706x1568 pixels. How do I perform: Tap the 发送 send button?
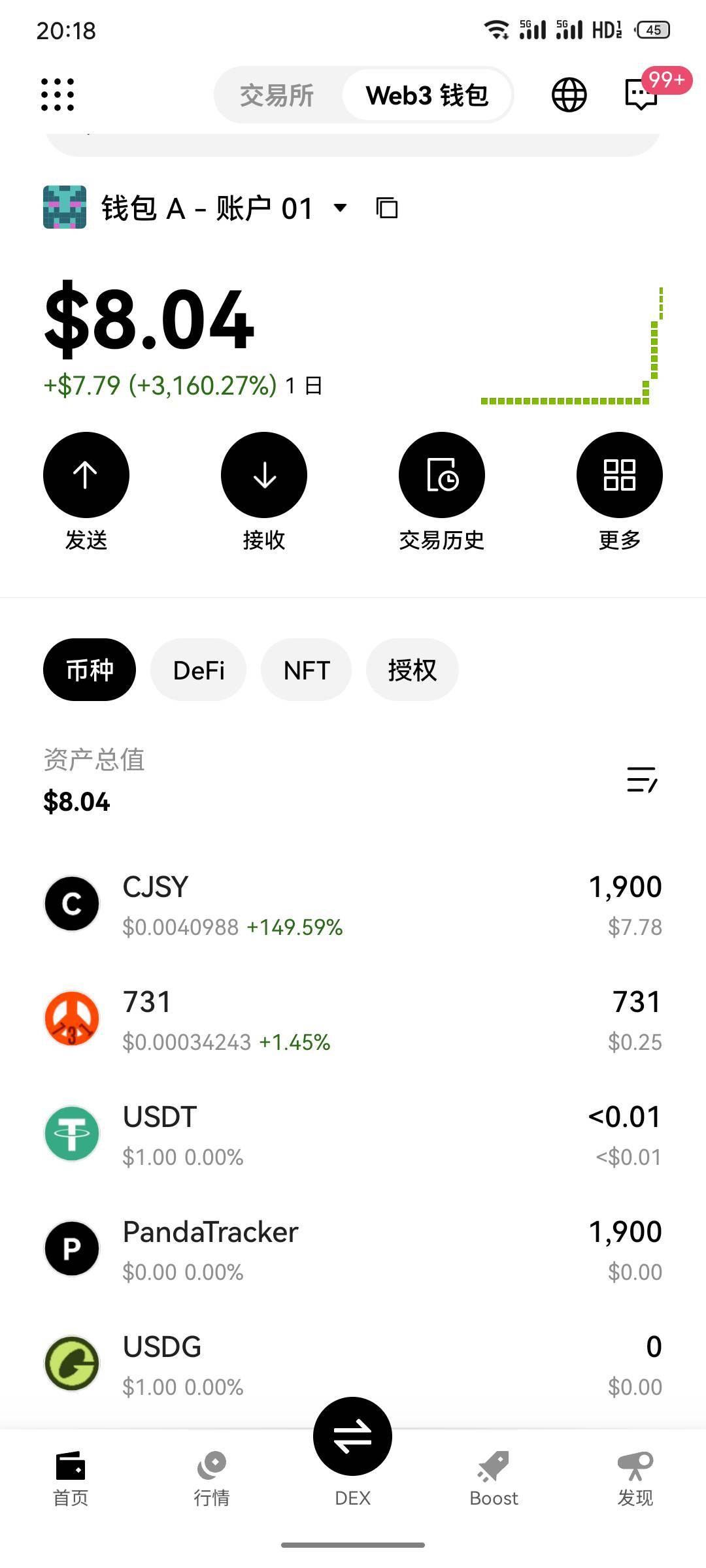point(86,475)
